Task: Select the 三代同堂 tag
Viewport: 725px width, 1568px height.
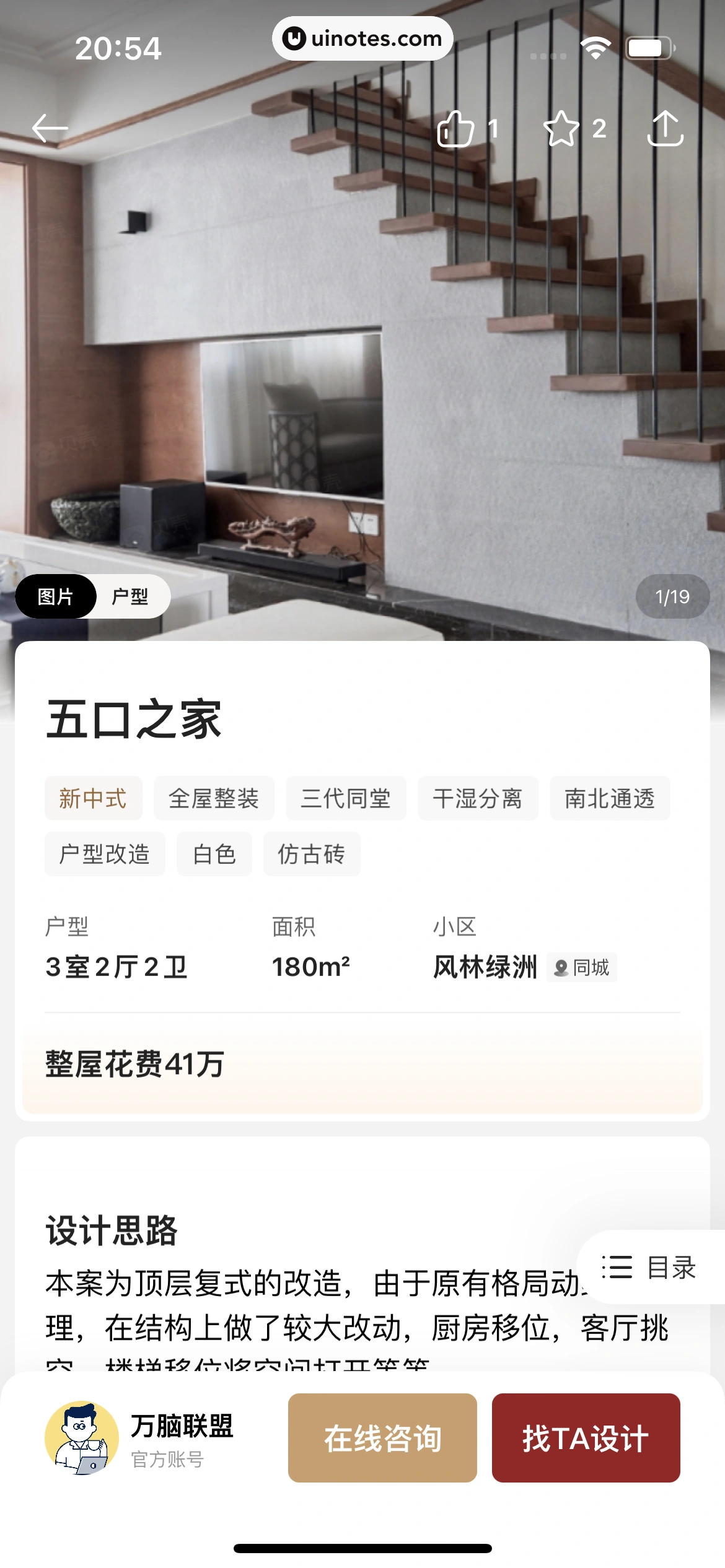Action: [x=346, y=798]
